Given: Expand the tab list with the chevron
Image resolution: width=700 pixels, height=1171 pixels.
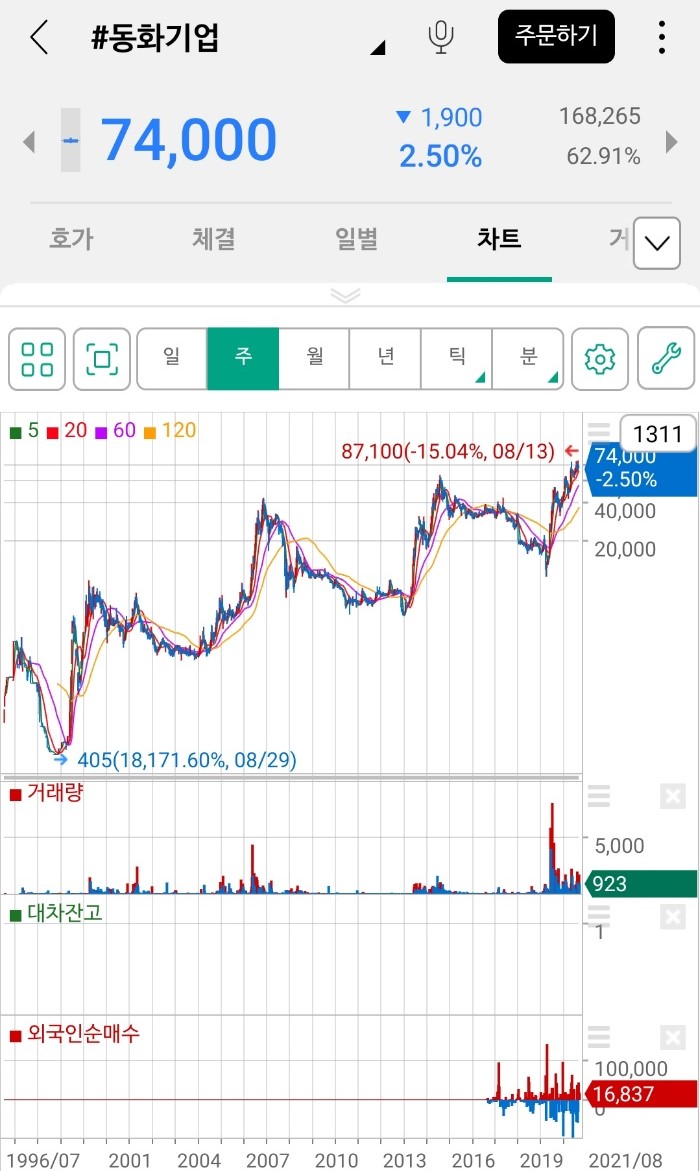Looking at the screenshot, I should click(x=657, y=243).
